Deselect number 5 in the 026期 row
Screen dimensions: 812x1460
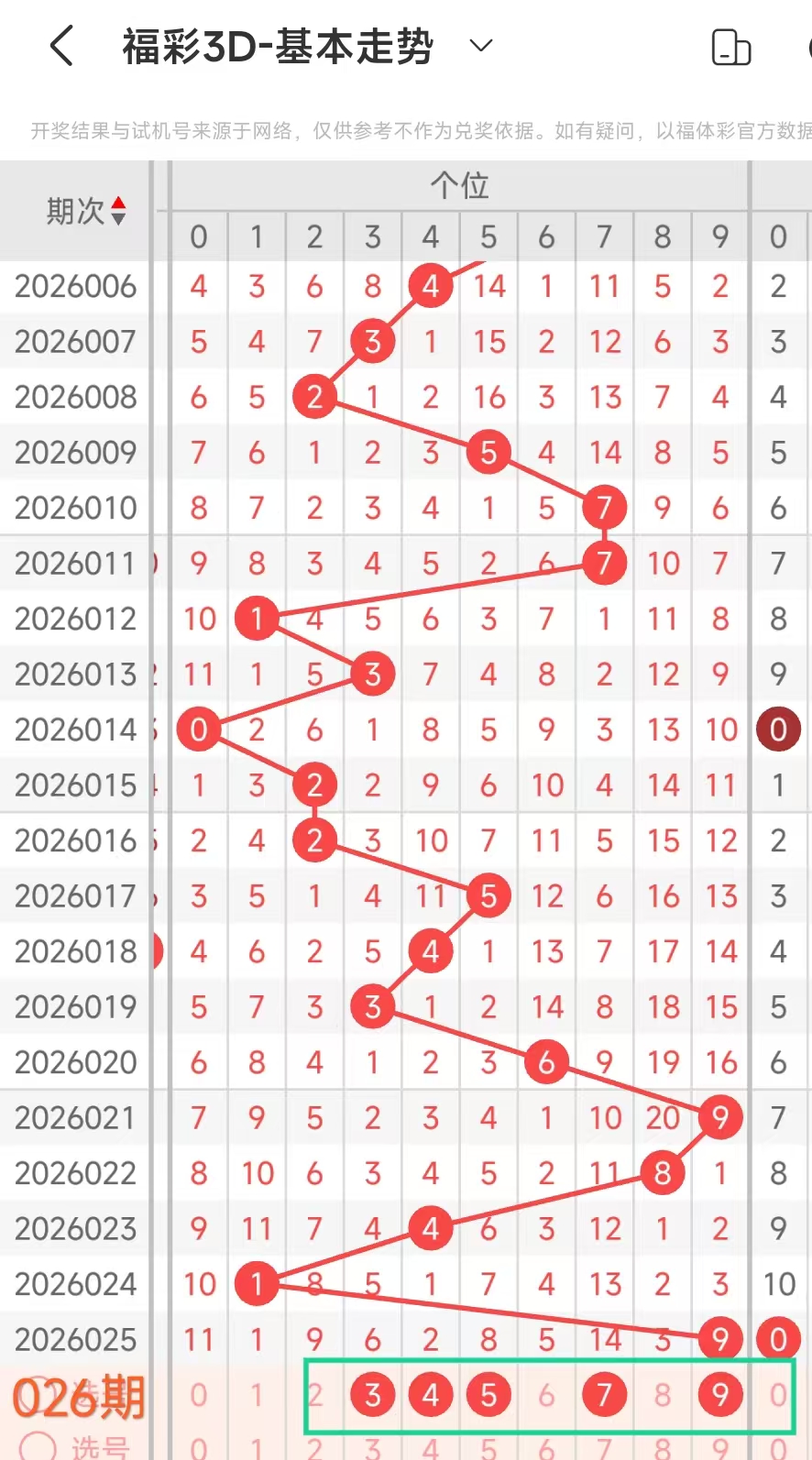point(488,1395)
